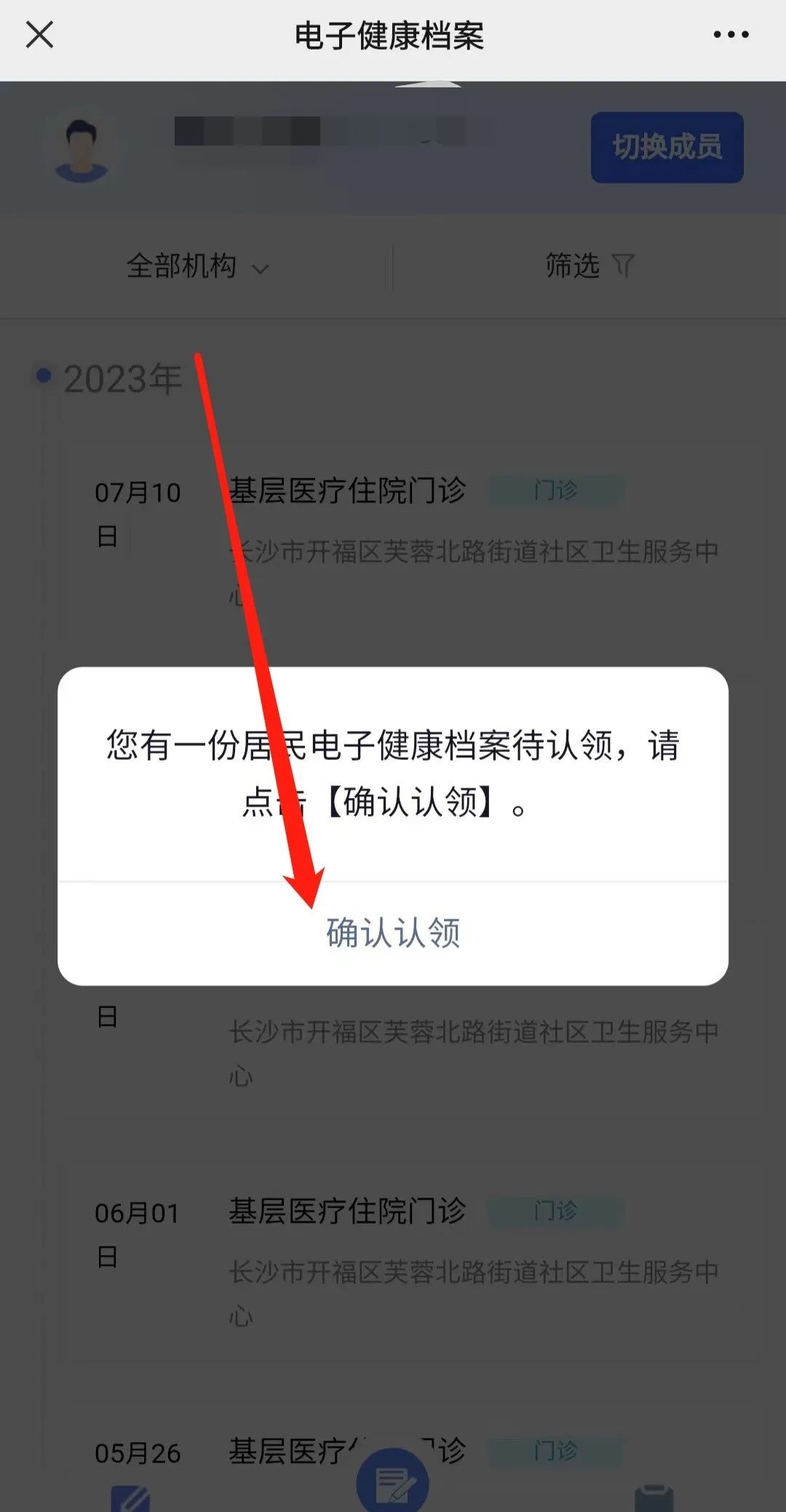
Task: Tap 确认认领 to claim the health record
Action: [x=393, y=933]
